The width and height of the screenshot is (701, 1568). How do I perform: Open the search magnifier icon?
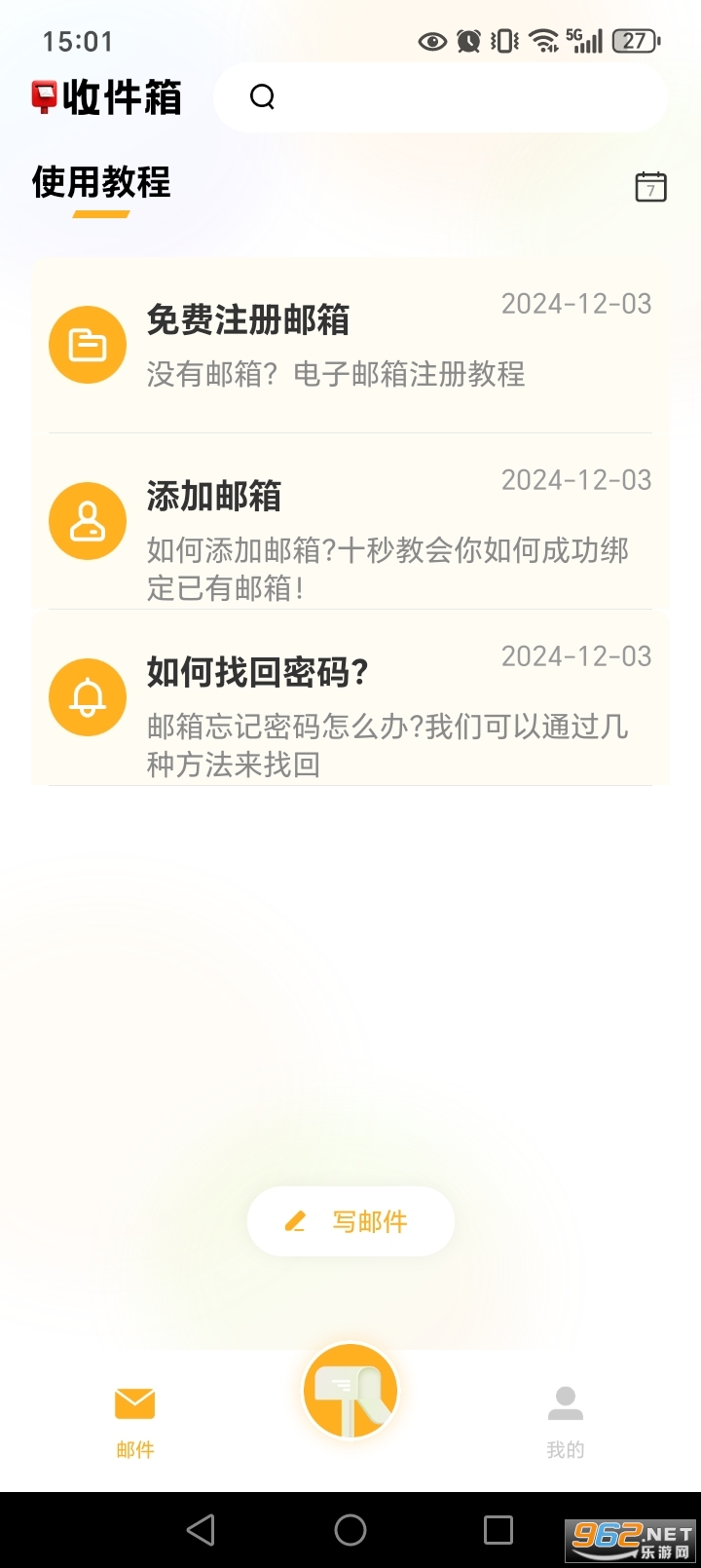point(261,97)
